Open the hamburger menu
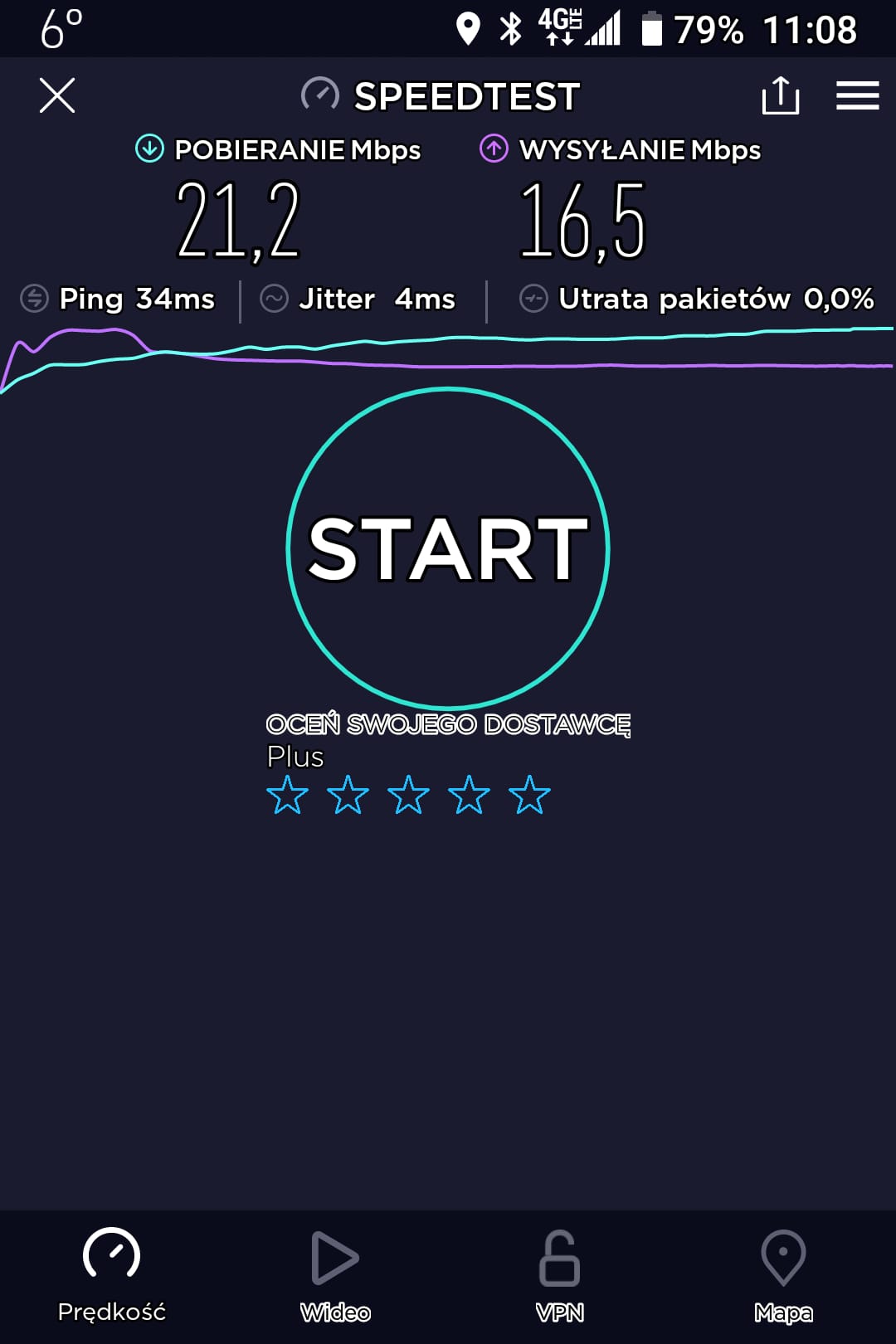 click(x=857, y=95)
